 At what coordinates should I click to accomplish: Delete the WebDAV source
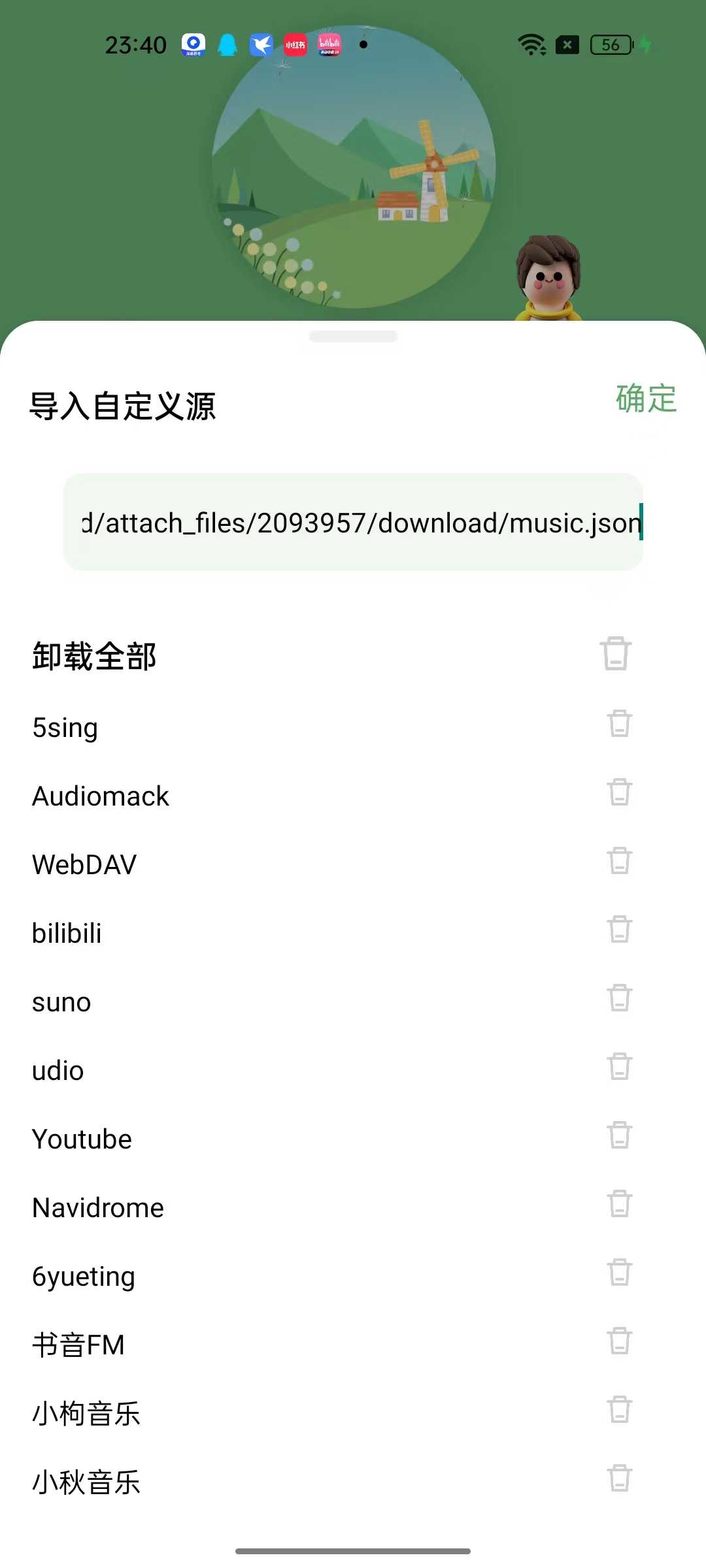619,861
